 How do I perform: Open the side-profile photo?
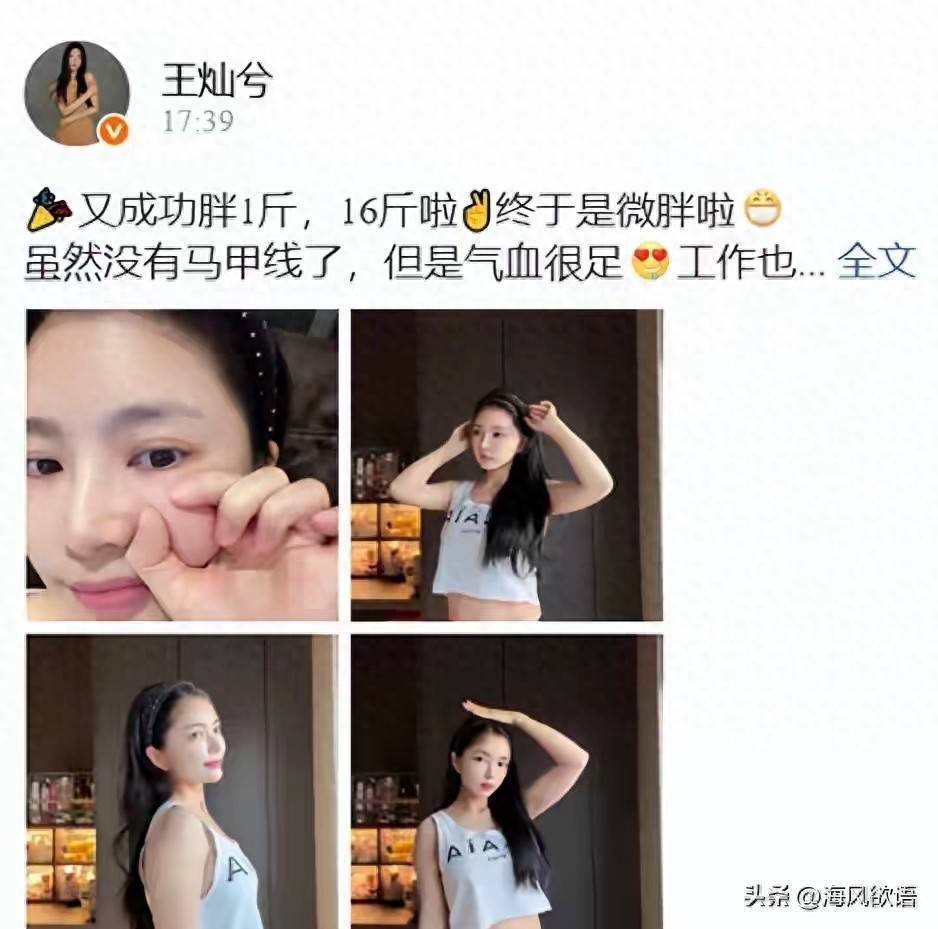point(182,782)
